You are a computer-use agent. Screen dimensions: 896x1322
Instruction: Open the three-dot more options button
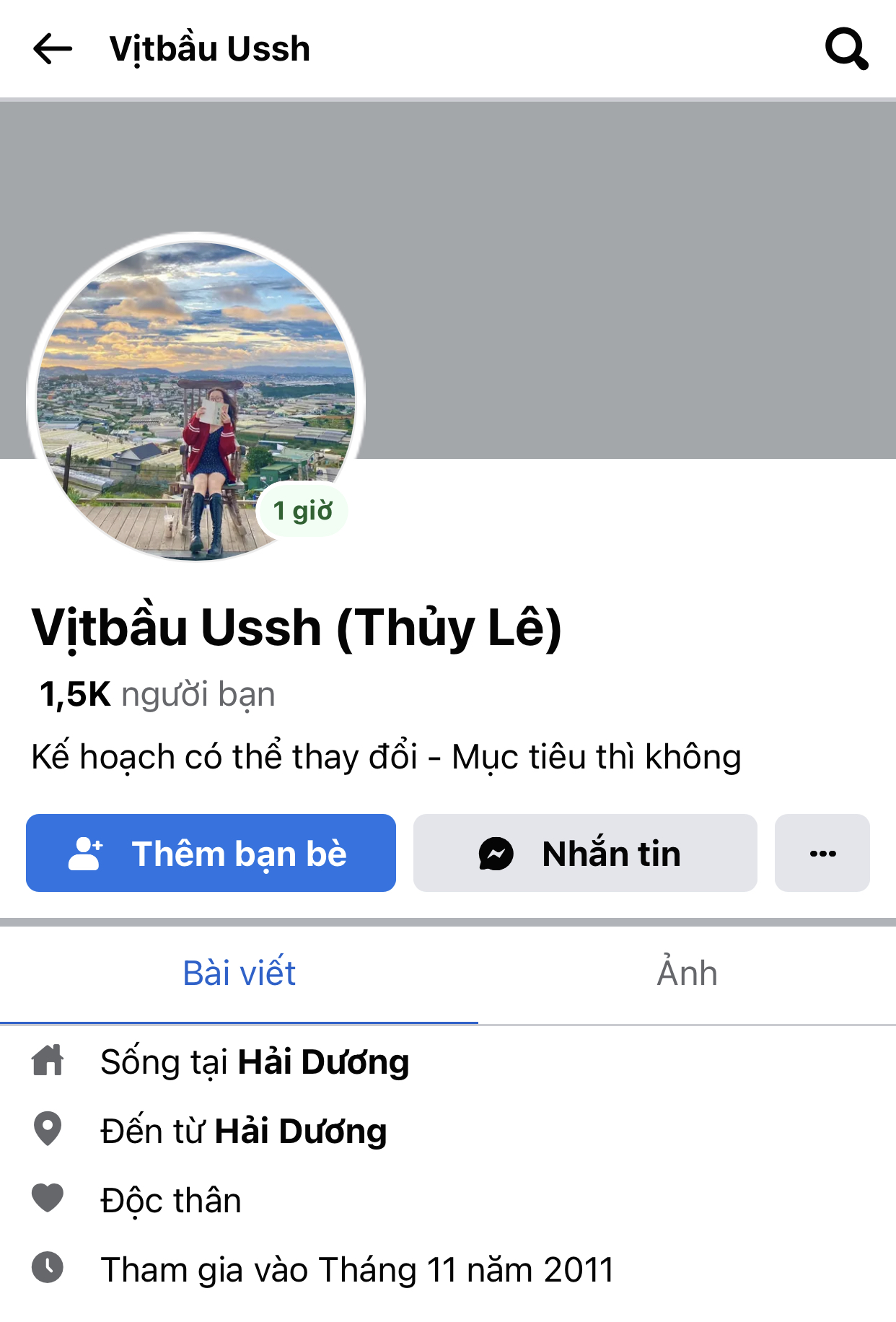[822, 853]
